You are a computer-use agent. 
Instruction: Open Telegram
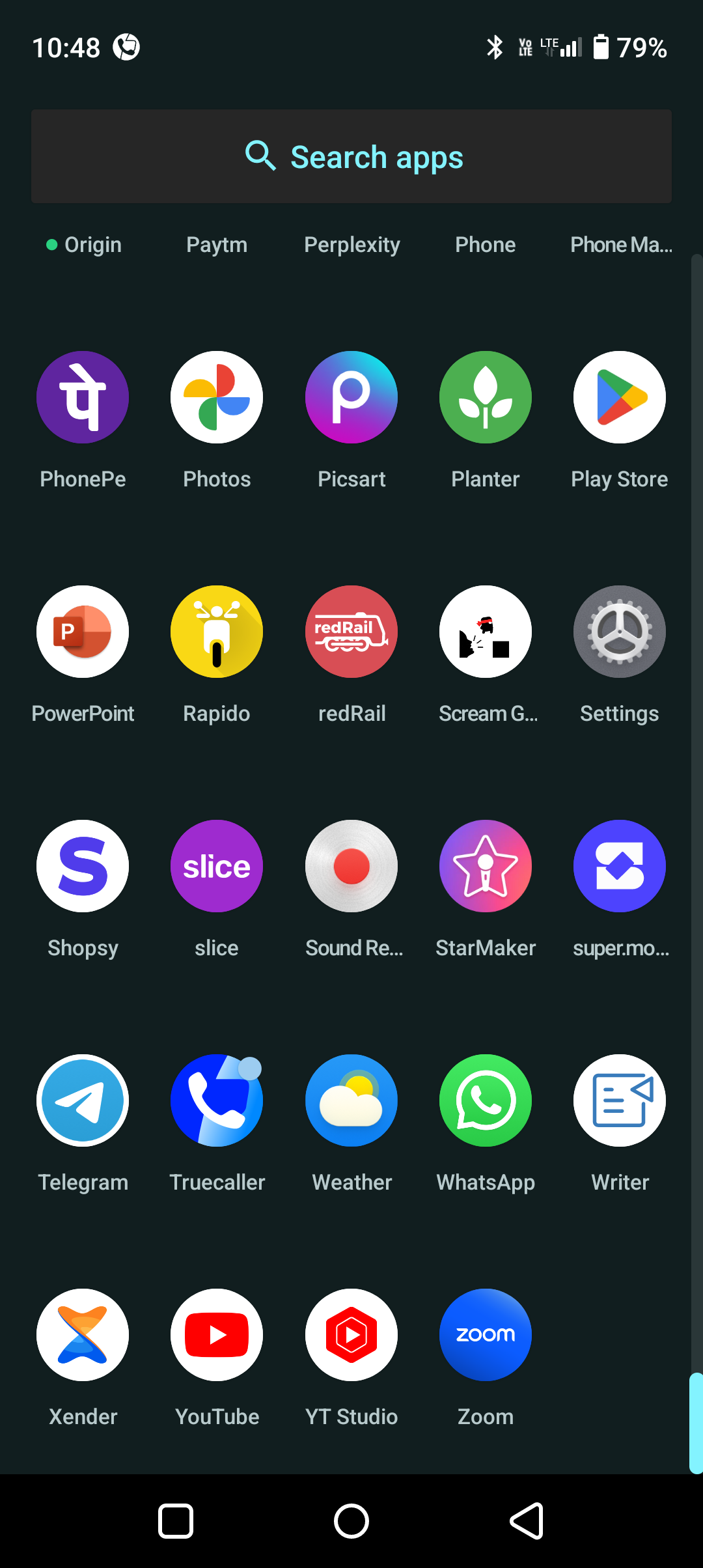point(83,1100)
